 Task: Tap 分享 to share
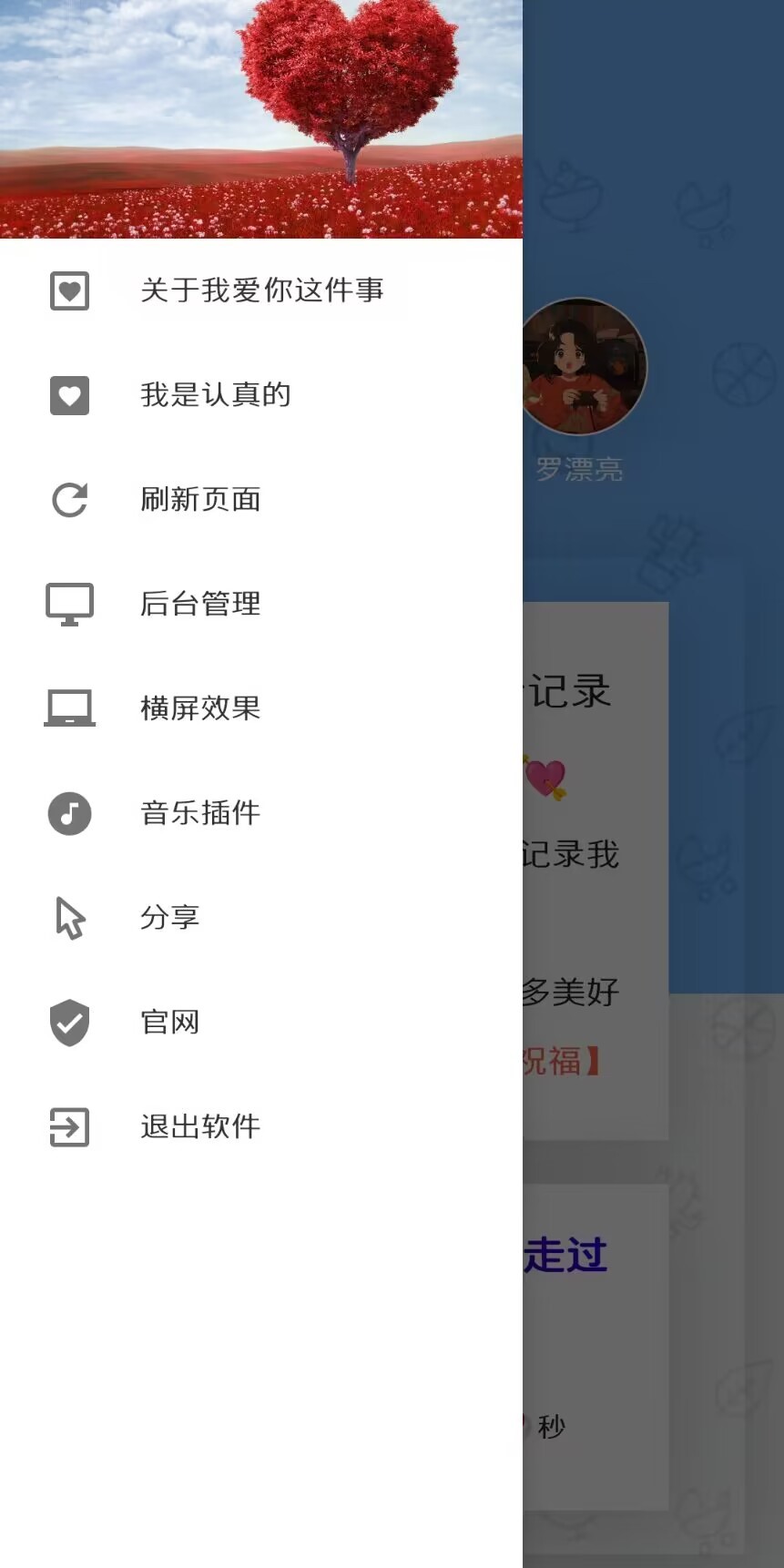(169, 918)
